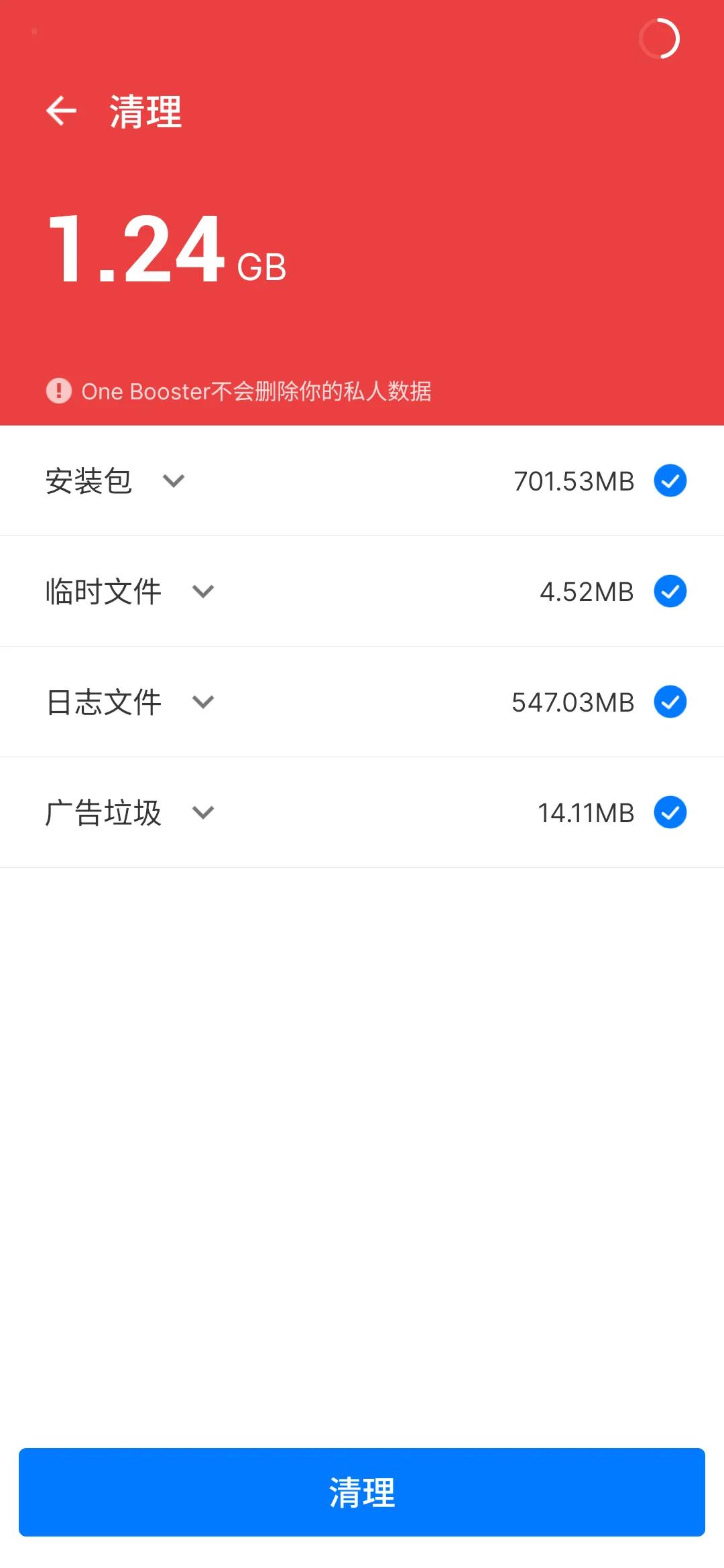The height and width of the screenshot is (1568, 724).
Task: Select the 安装包 row
Action: coord(89,480)
